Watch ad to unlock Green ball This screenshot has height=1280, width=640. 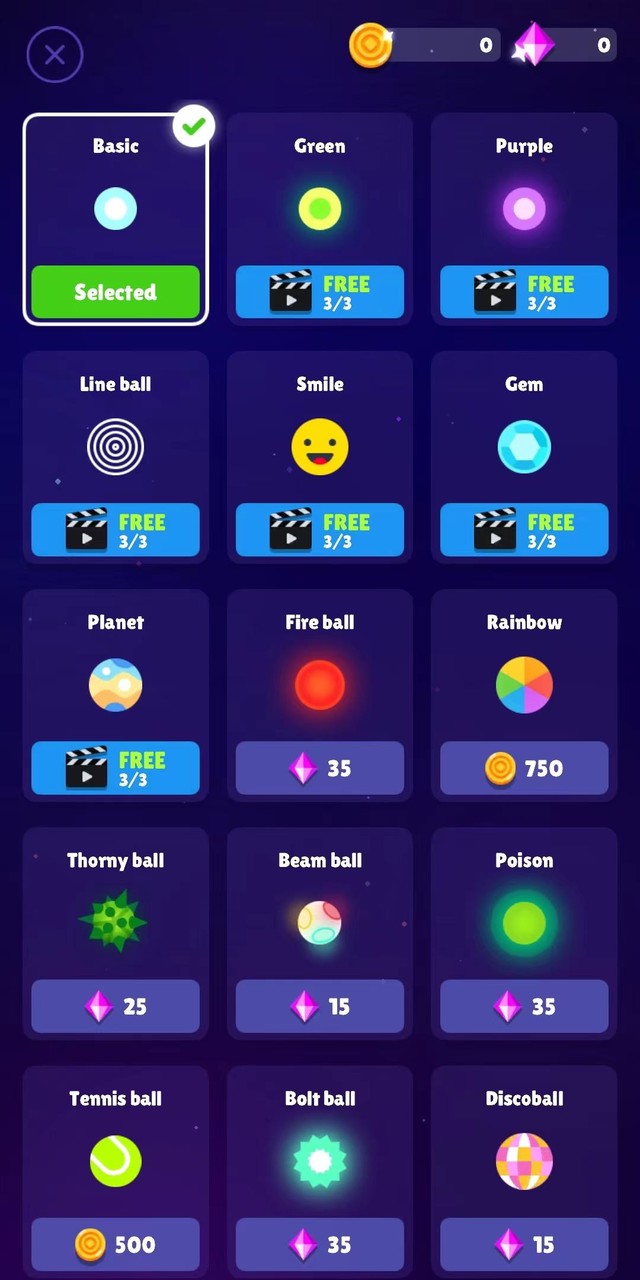tap(320, 292)
